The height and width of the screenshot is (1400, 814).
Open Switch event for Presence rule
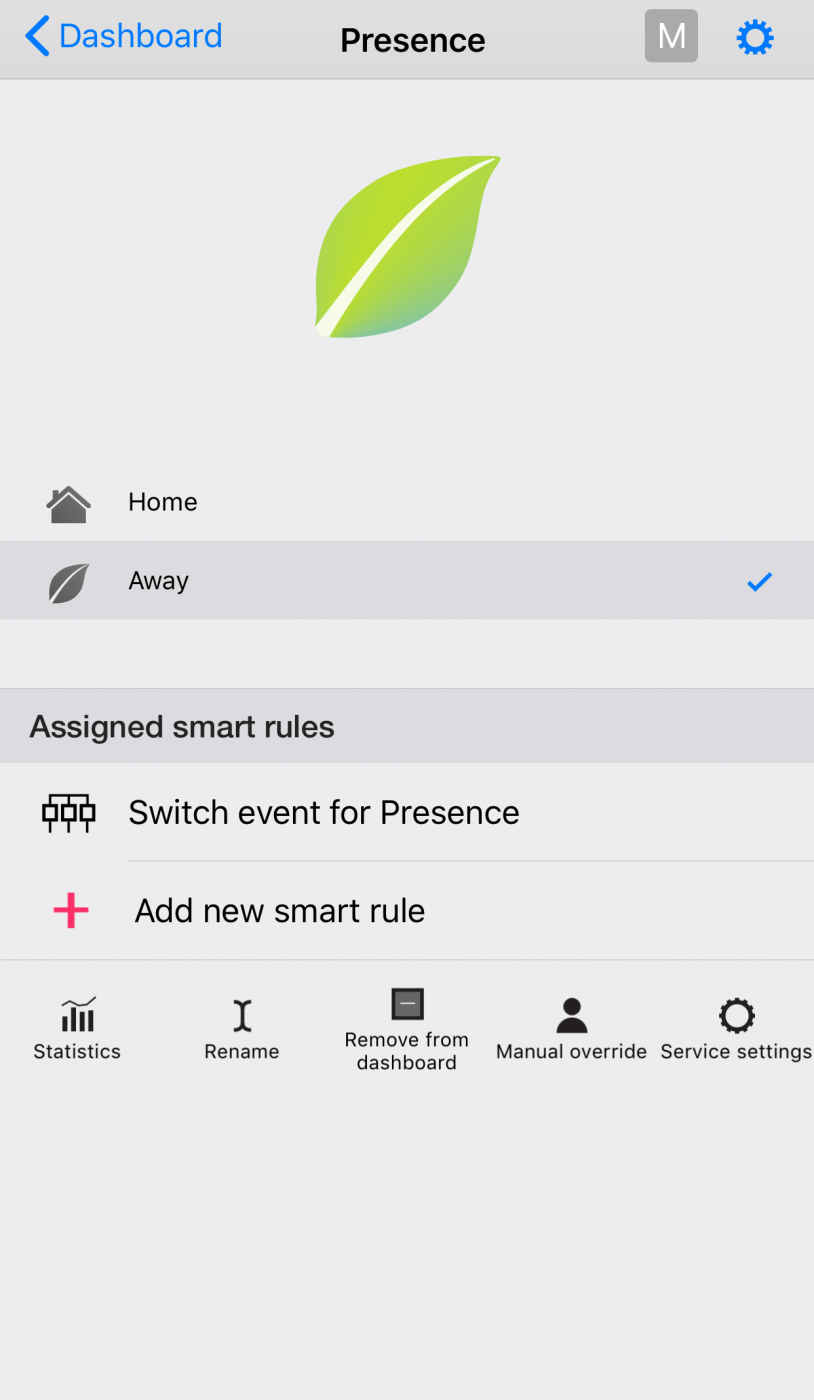[x=407, y=812]
